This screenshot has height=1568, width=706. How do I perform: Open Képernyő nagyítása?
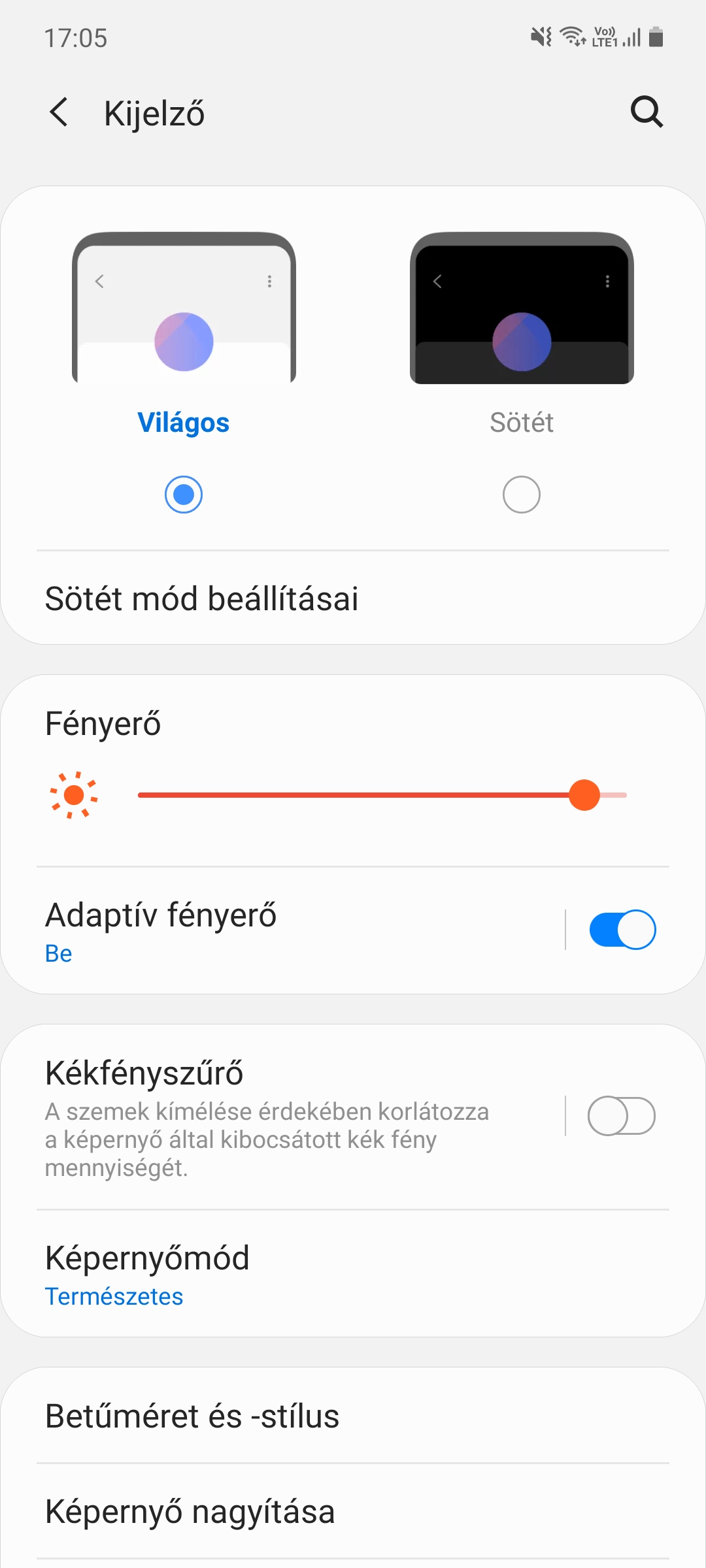click(353, 1511)
